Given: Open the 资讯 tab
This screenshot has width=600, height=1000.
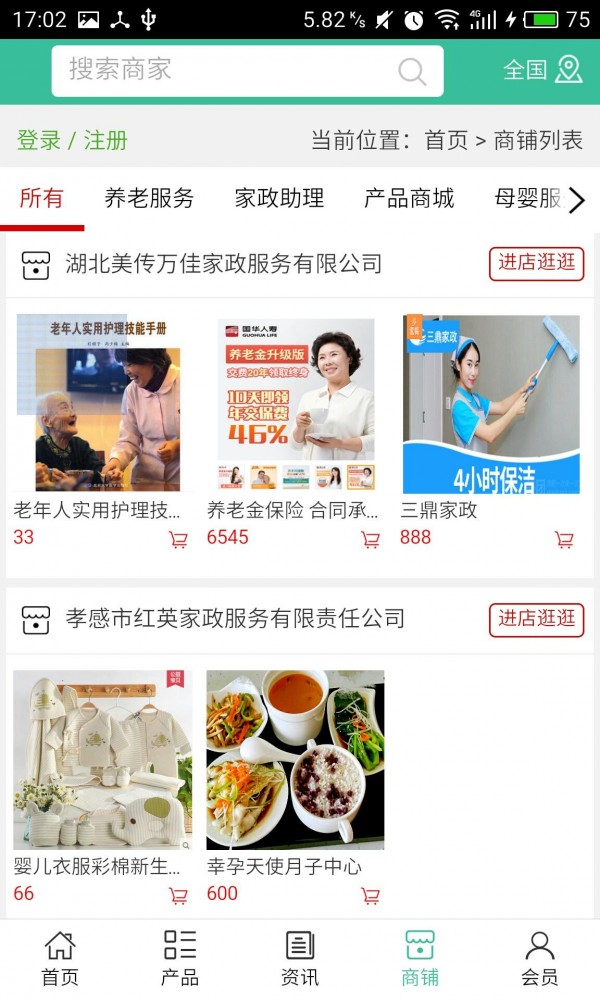Looking at the screenshot, I should coord(300,957).
